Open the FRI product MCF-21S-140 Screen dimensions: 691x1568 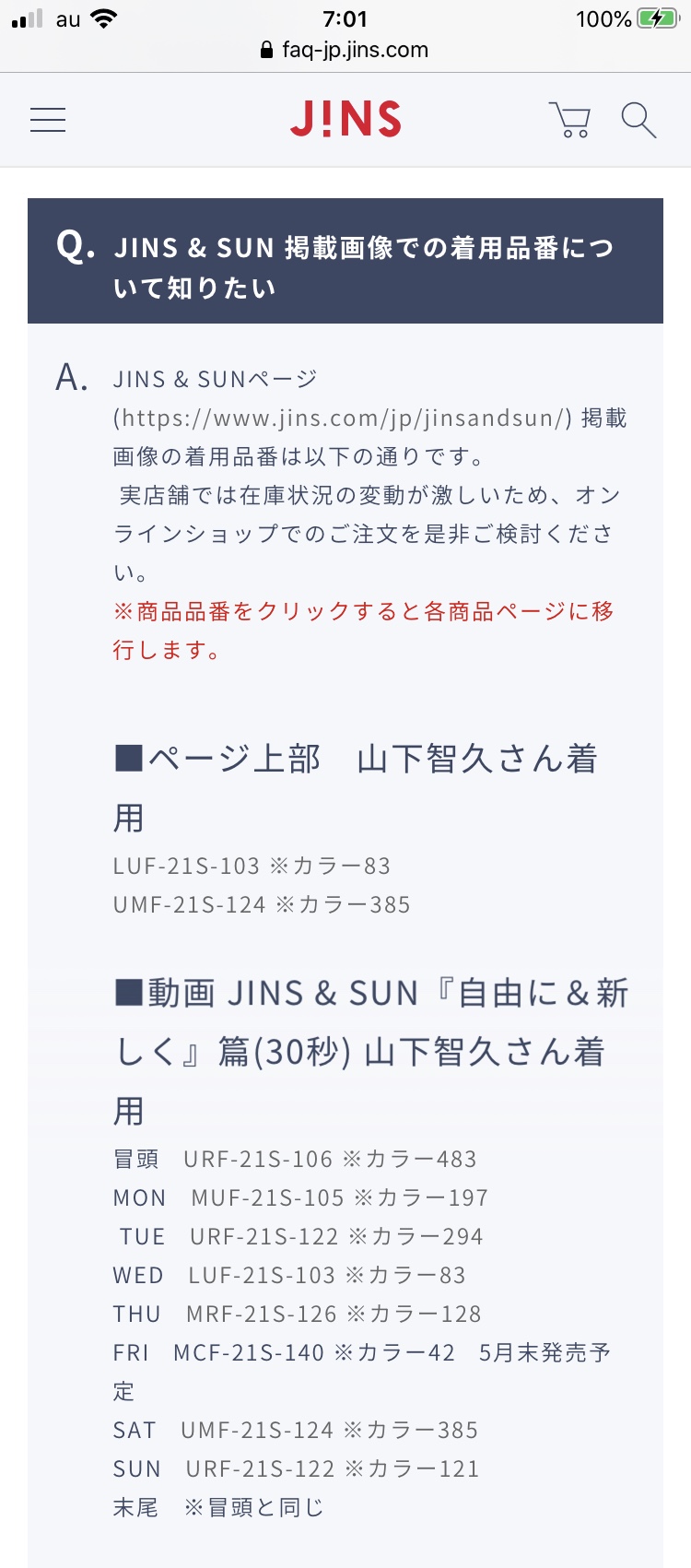249,1353
